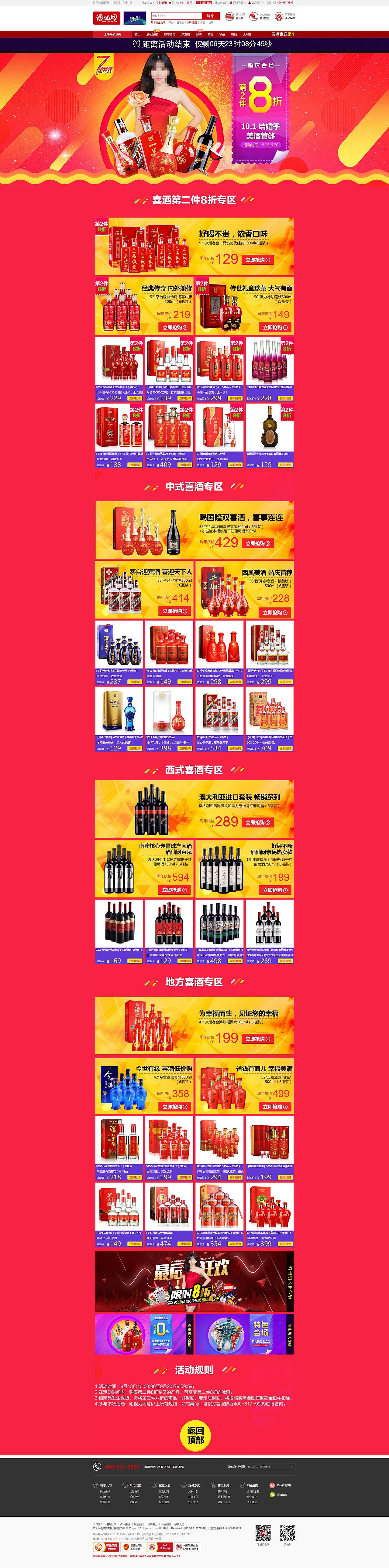Tap 立即抢购 on the 594 yuan 南澳核心赤霞珠 deal

(x=175, y=890)
